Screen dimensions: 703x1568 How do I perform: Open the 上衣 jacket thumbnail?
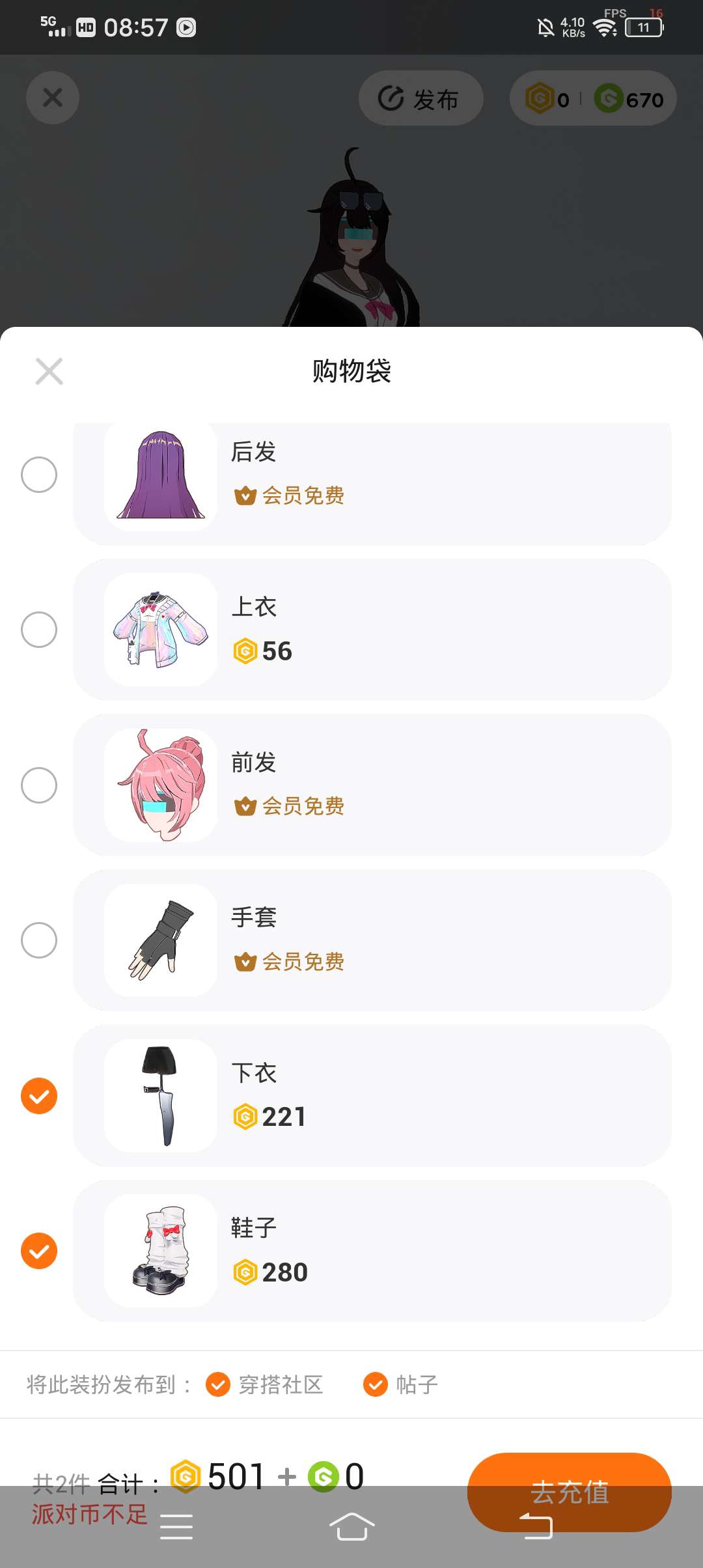(x=161, y=630)
